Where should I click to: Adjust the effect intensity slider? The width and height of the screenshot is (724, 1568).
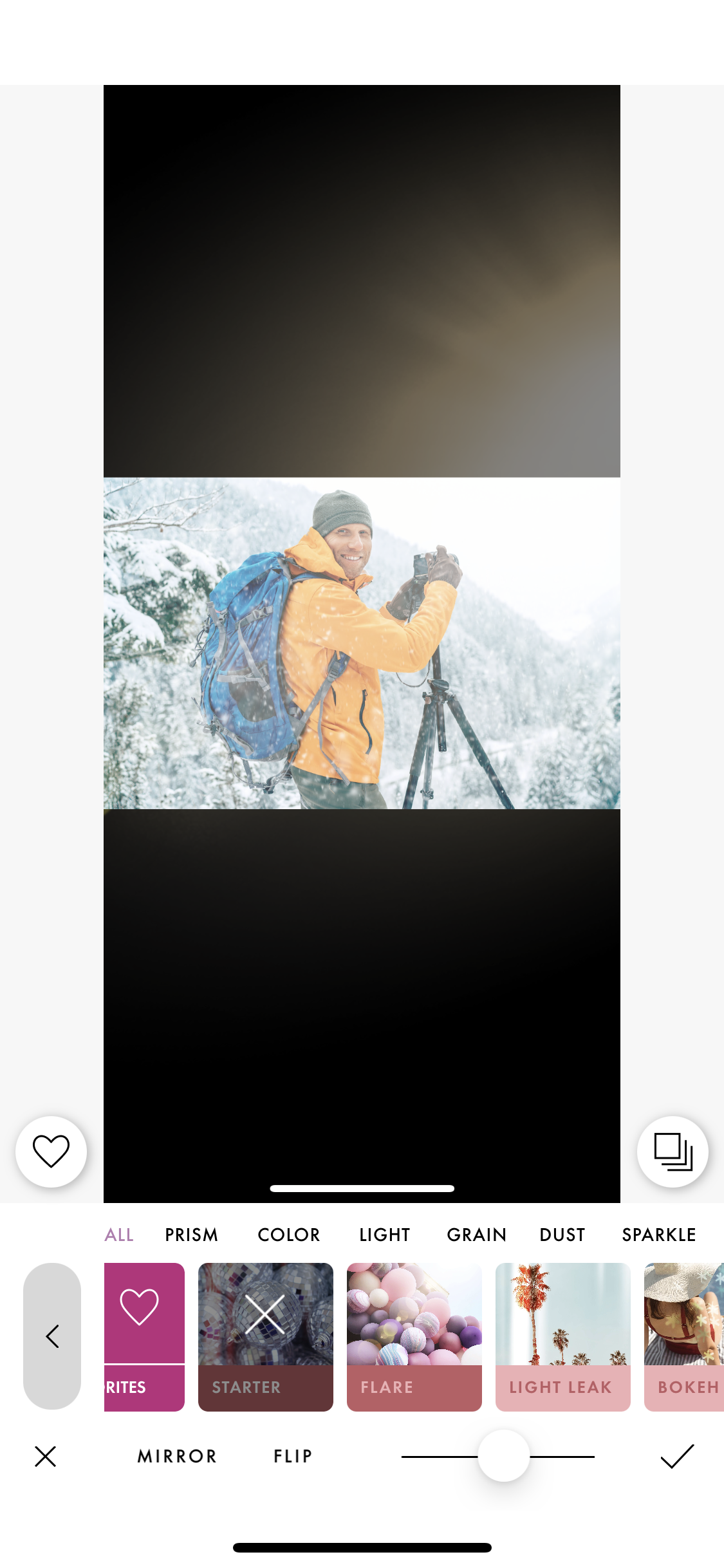tap(504, 1456)
